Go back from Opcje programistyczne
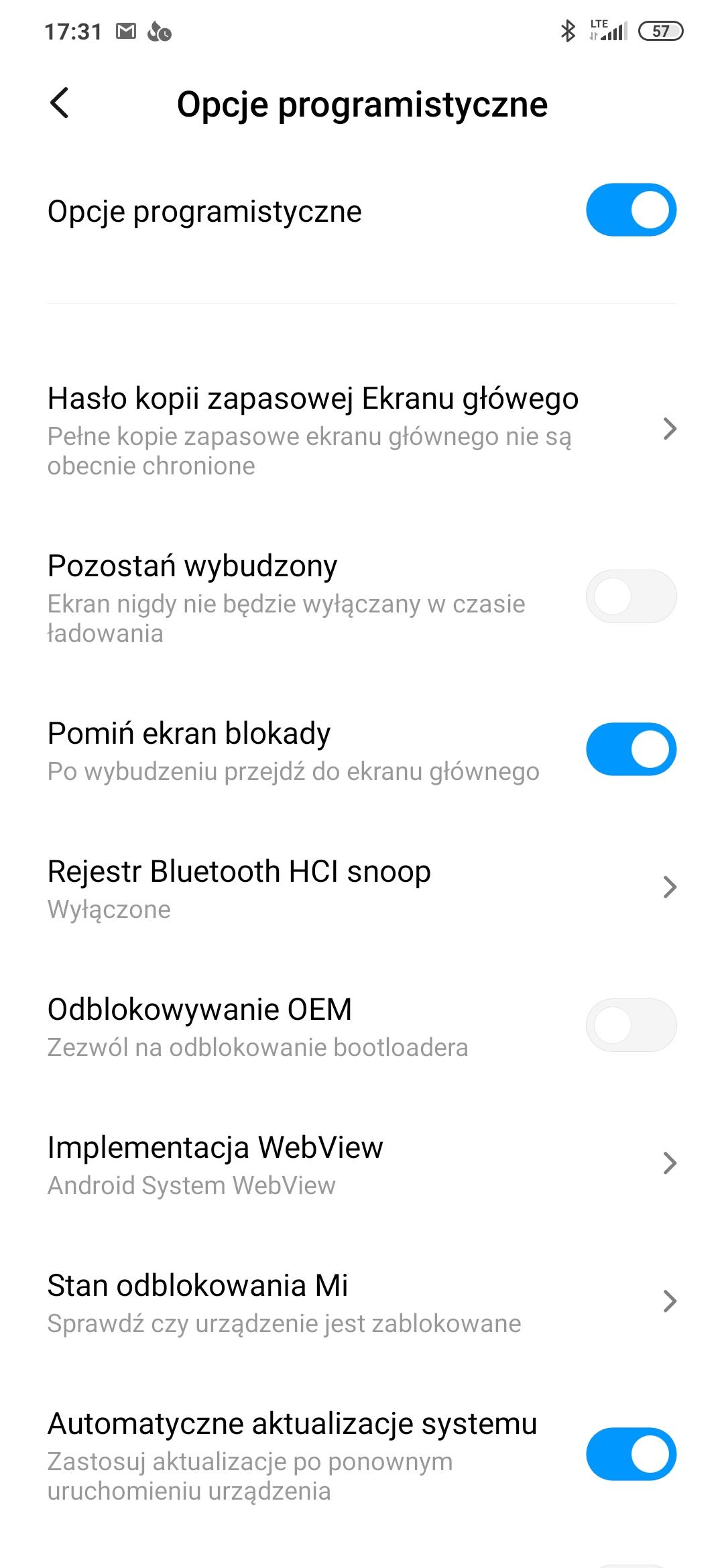This screenshot has width=724, height=1568. pyautogui.click(x=60, y=104)
